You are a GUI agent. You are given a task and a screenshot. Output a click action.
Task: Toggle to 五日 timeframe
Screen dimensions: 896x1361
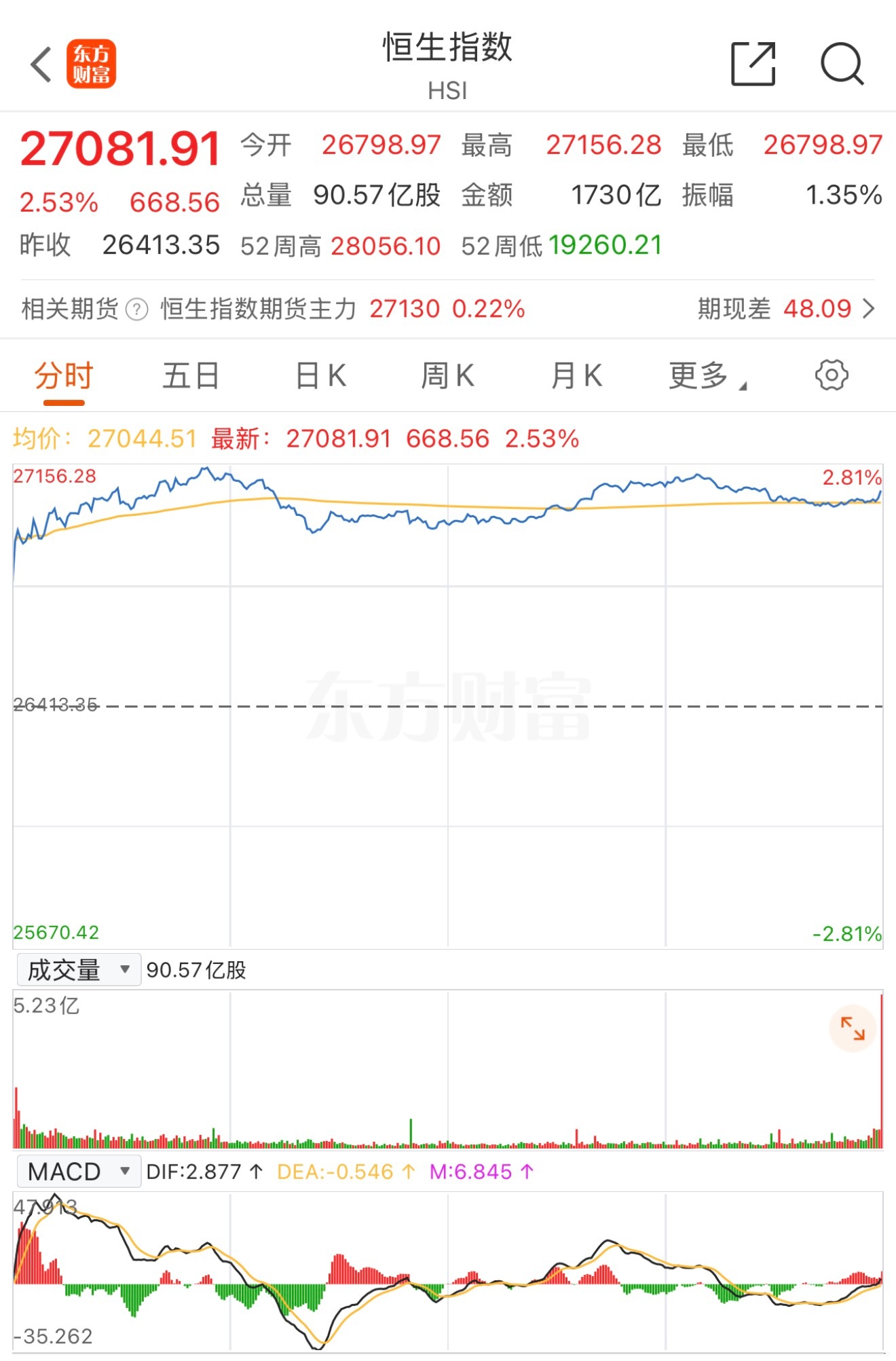(190, 375)
